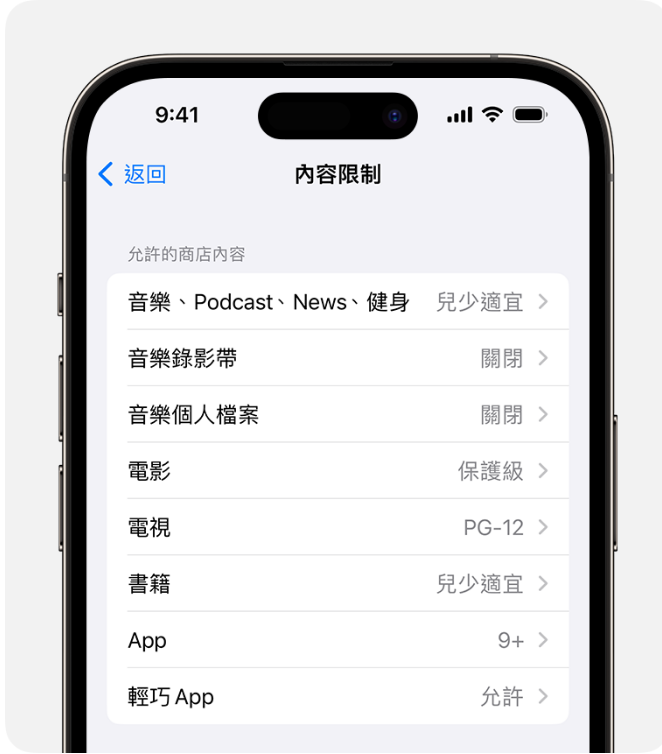The height and width of the screenshot is (754, 662).
Task: Change the 電影 rating limit
Action: (337, 471)
